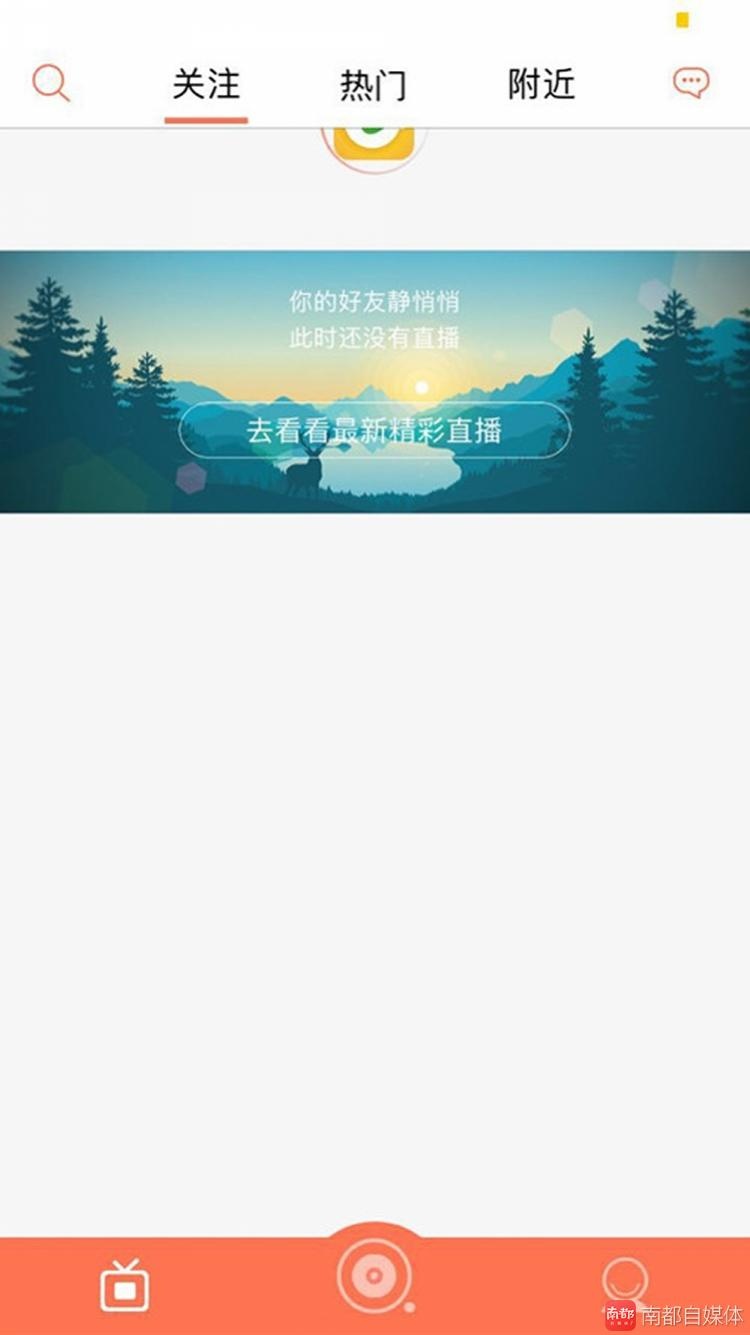750x1335 pixels.
Task: Open the search magnifier icon
Action: click(x=50, y=83)
